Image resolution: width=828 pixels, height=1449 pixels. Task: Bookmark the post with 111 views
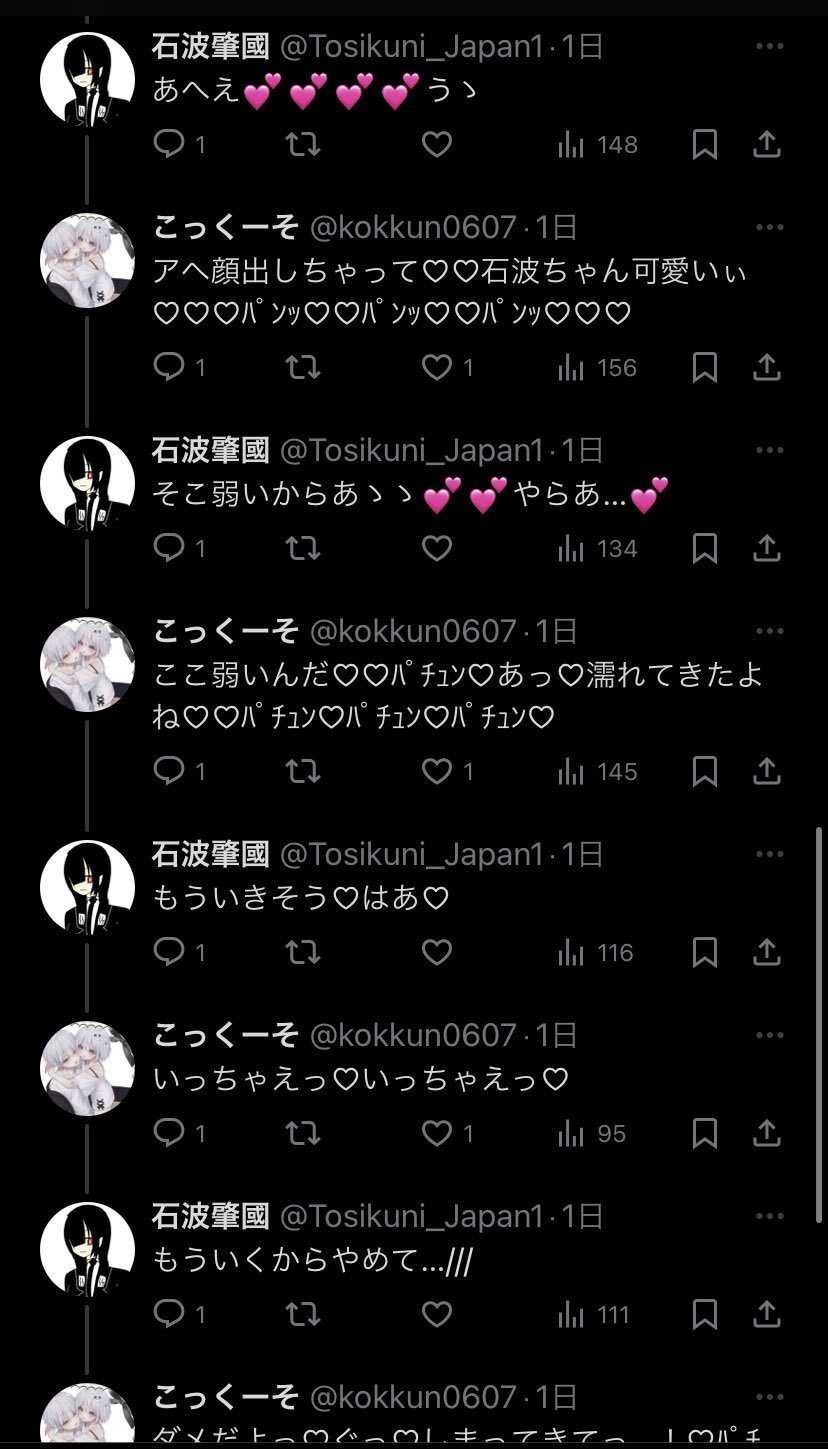pyautogui.click(x=705, y=1314)
